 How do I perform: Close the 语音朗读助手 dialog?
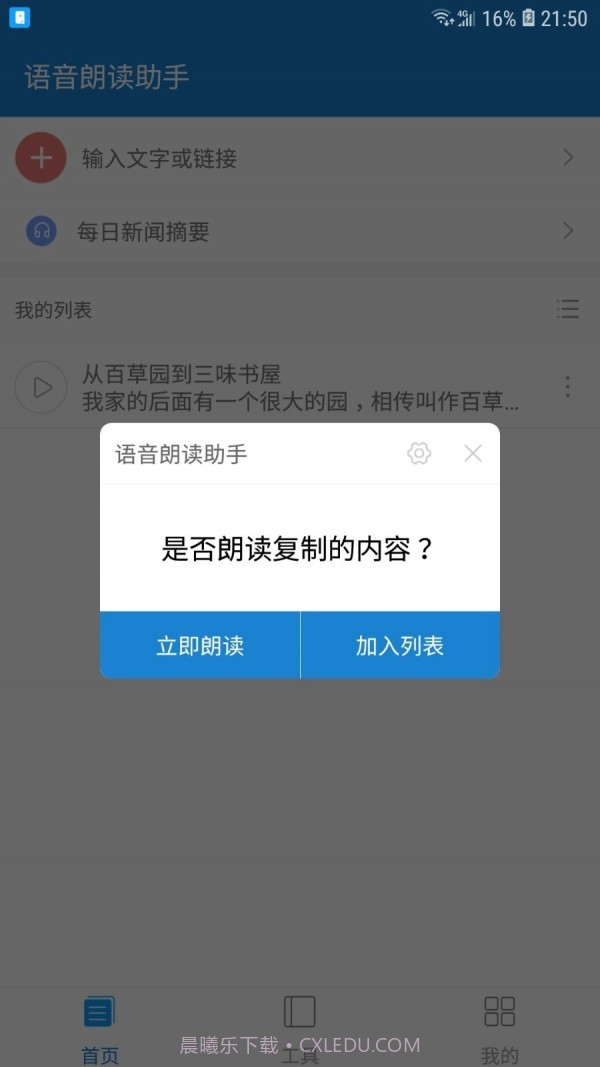[x=473, y=454]
